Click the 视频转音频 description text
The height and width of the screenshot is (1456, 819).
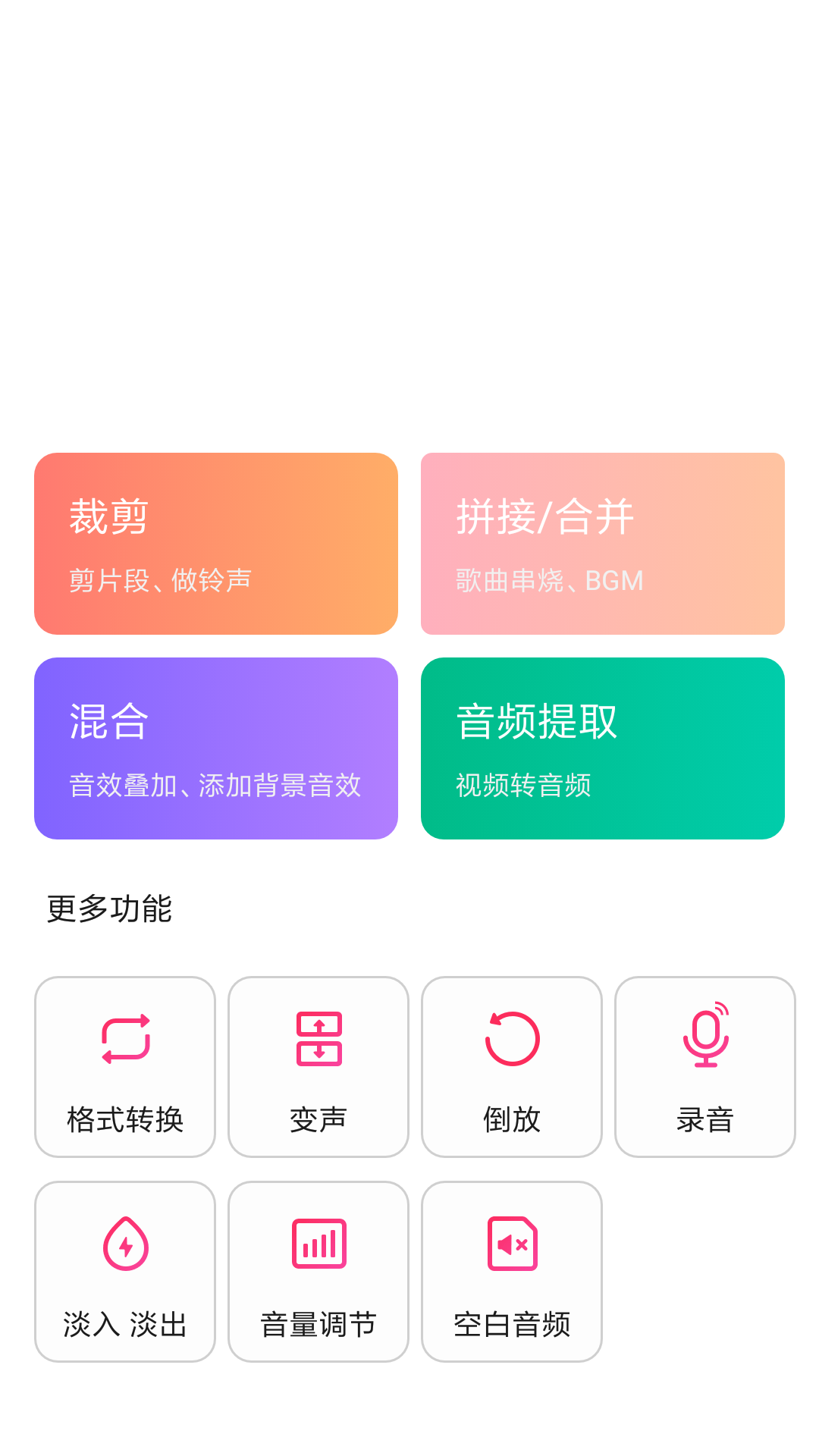point(524,787)
